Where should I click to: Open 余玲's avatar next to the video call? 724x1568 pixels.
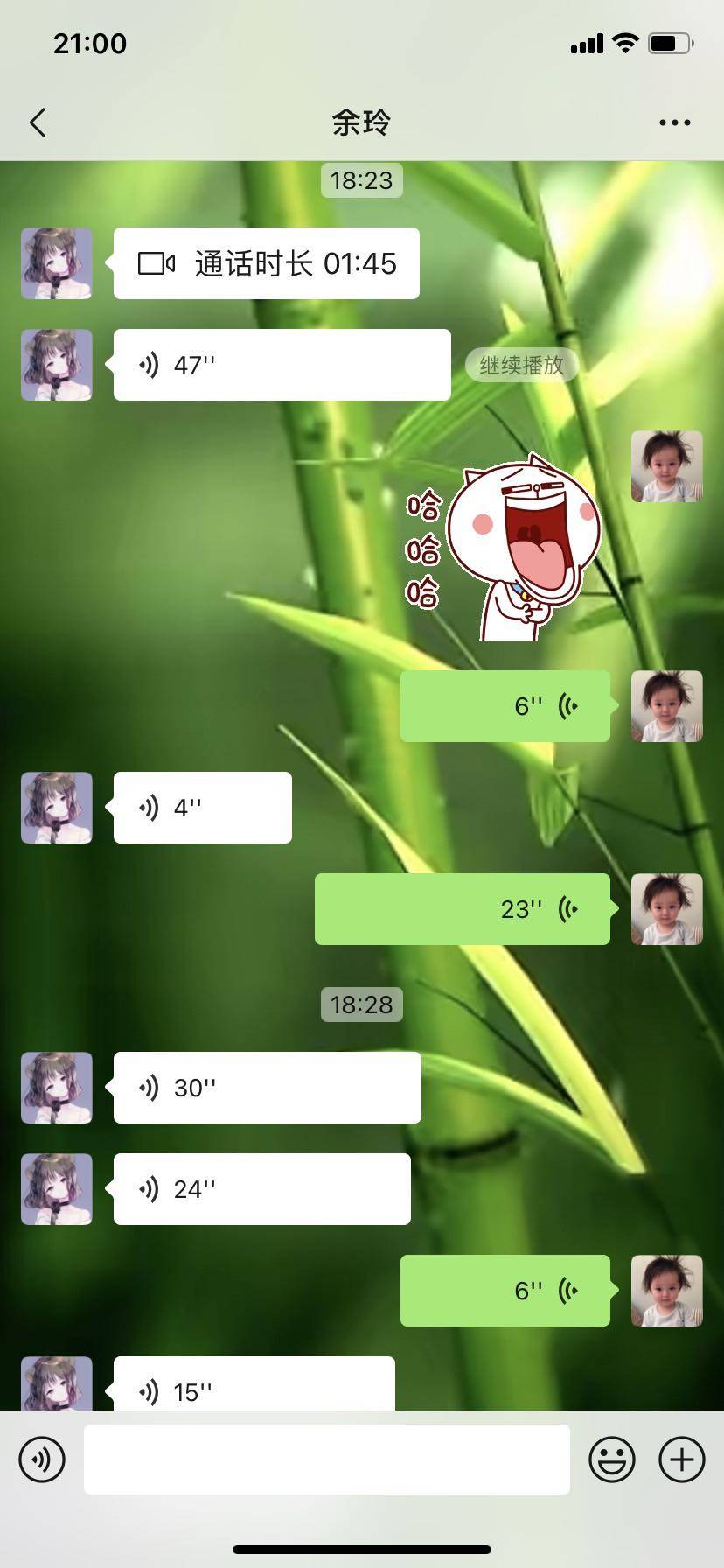tap(57, 263)
